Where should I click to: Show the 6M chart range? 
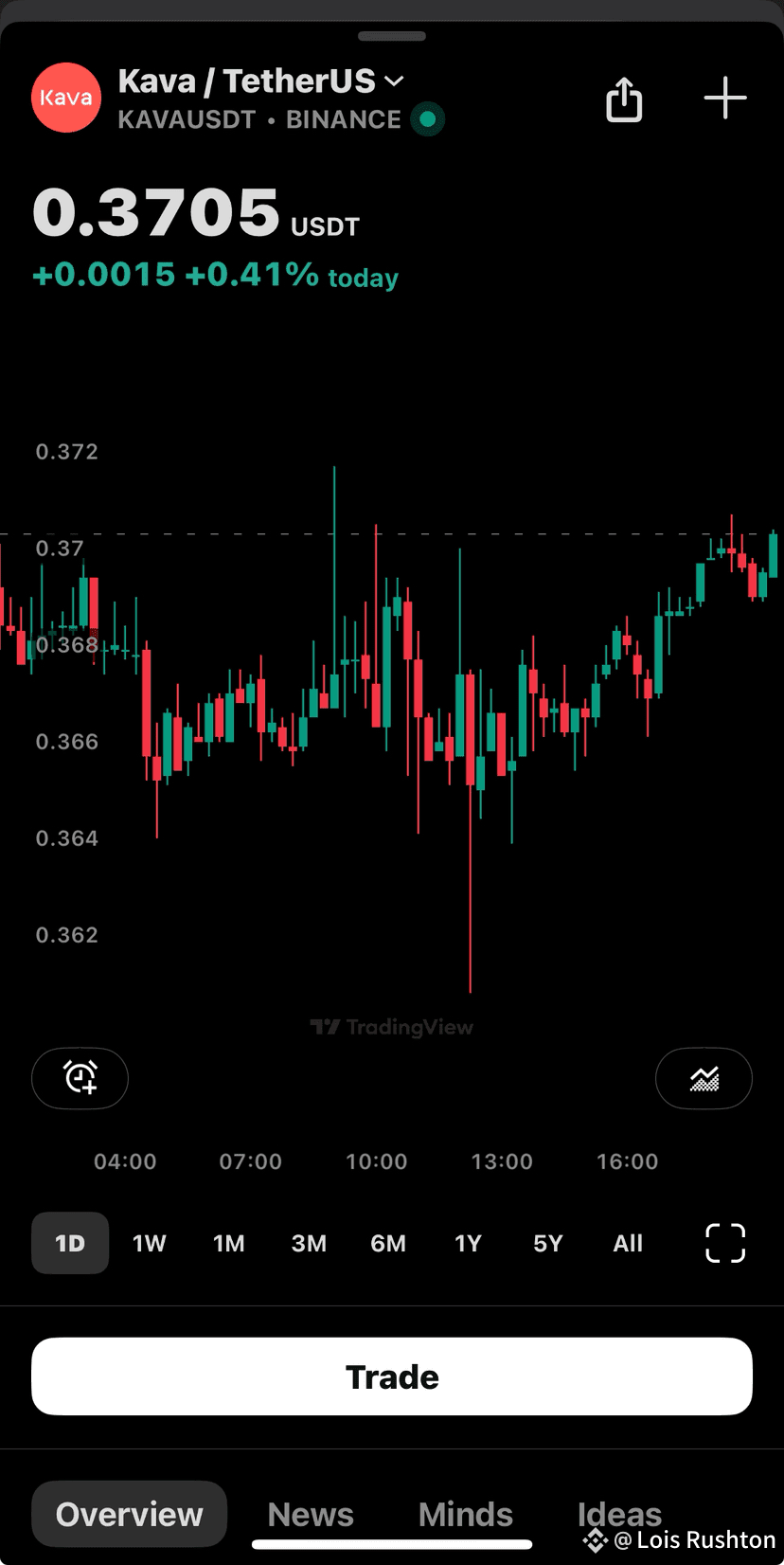388,1243
